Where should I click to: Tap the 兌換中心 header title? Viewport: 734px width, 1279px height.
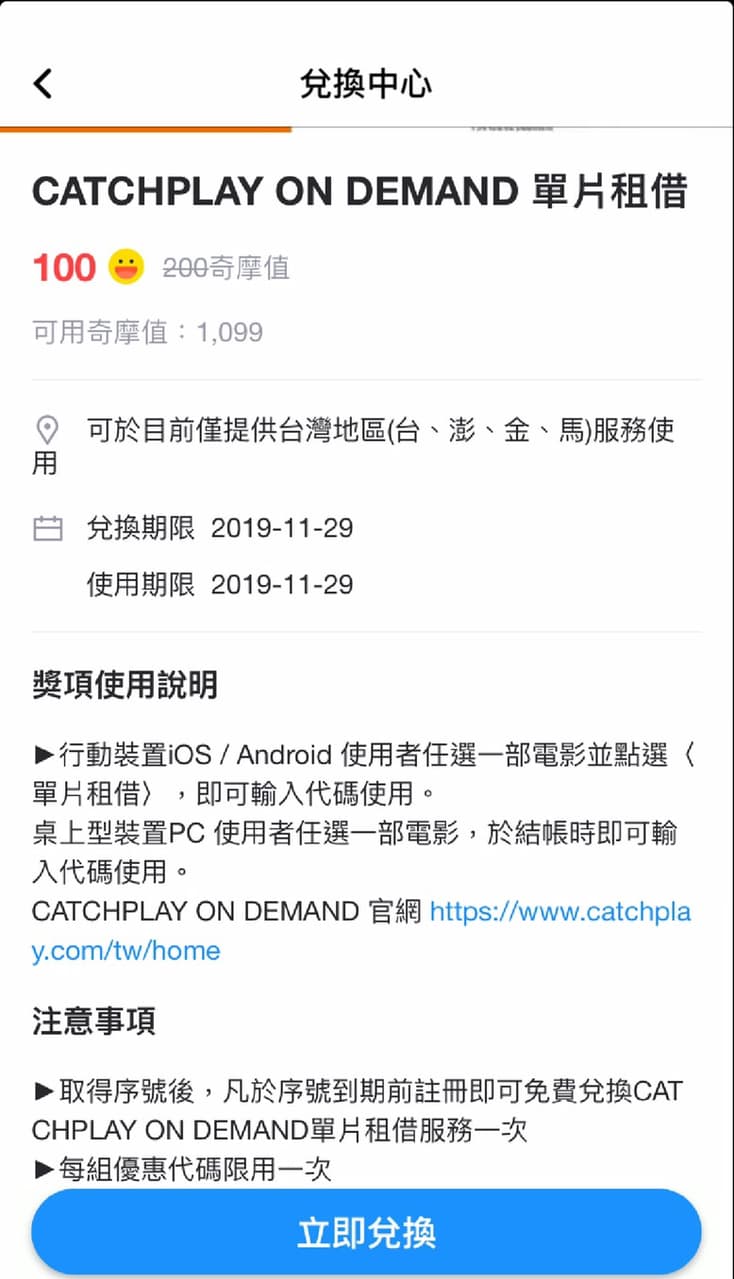point(366,85)
